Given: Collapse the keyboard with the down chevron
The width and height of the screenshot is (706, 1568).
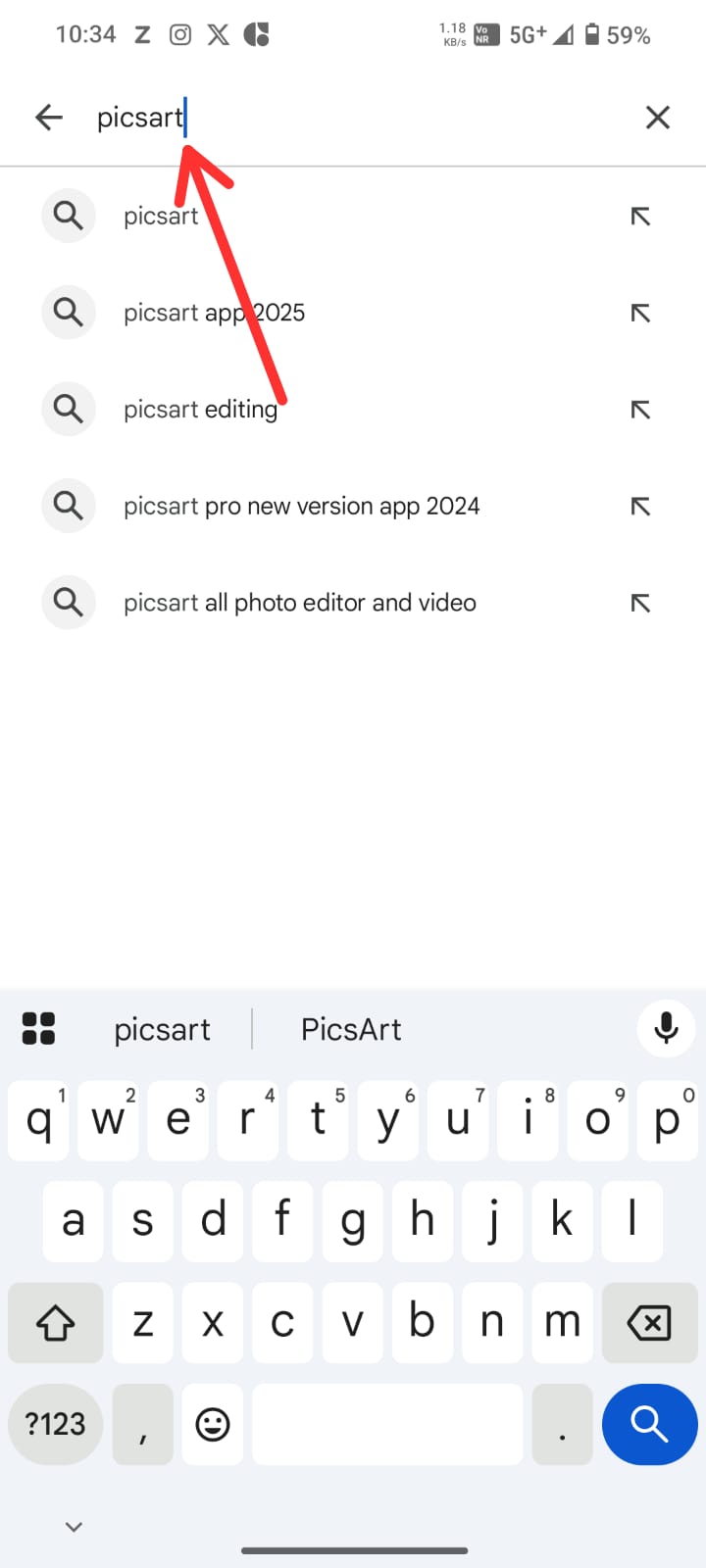Looking at the screenshot, I should coord(73,1526).
